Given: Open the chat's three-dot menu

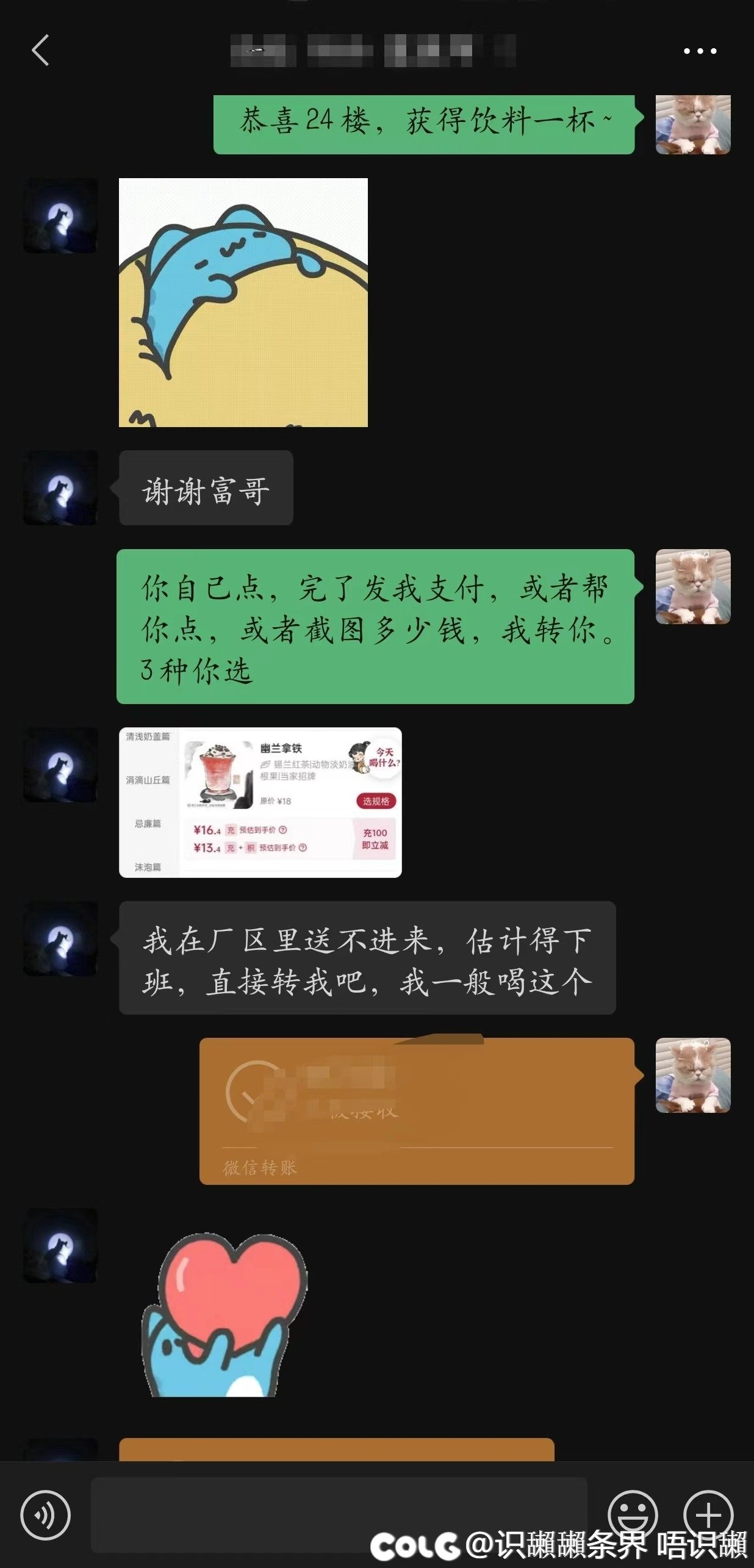Looking at the screenshot, I should 699,51.
